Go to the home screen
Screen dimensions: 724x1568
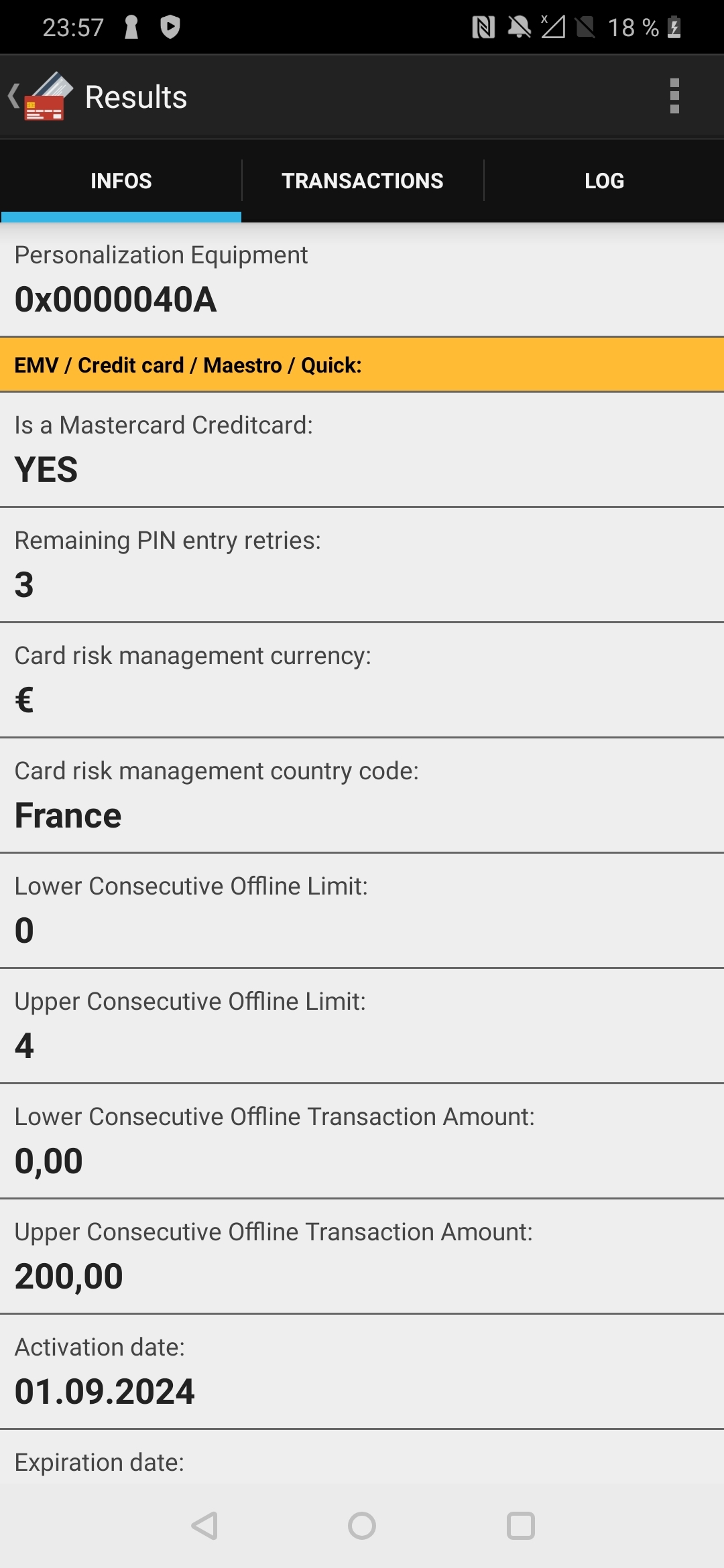tap(362, 1526)
